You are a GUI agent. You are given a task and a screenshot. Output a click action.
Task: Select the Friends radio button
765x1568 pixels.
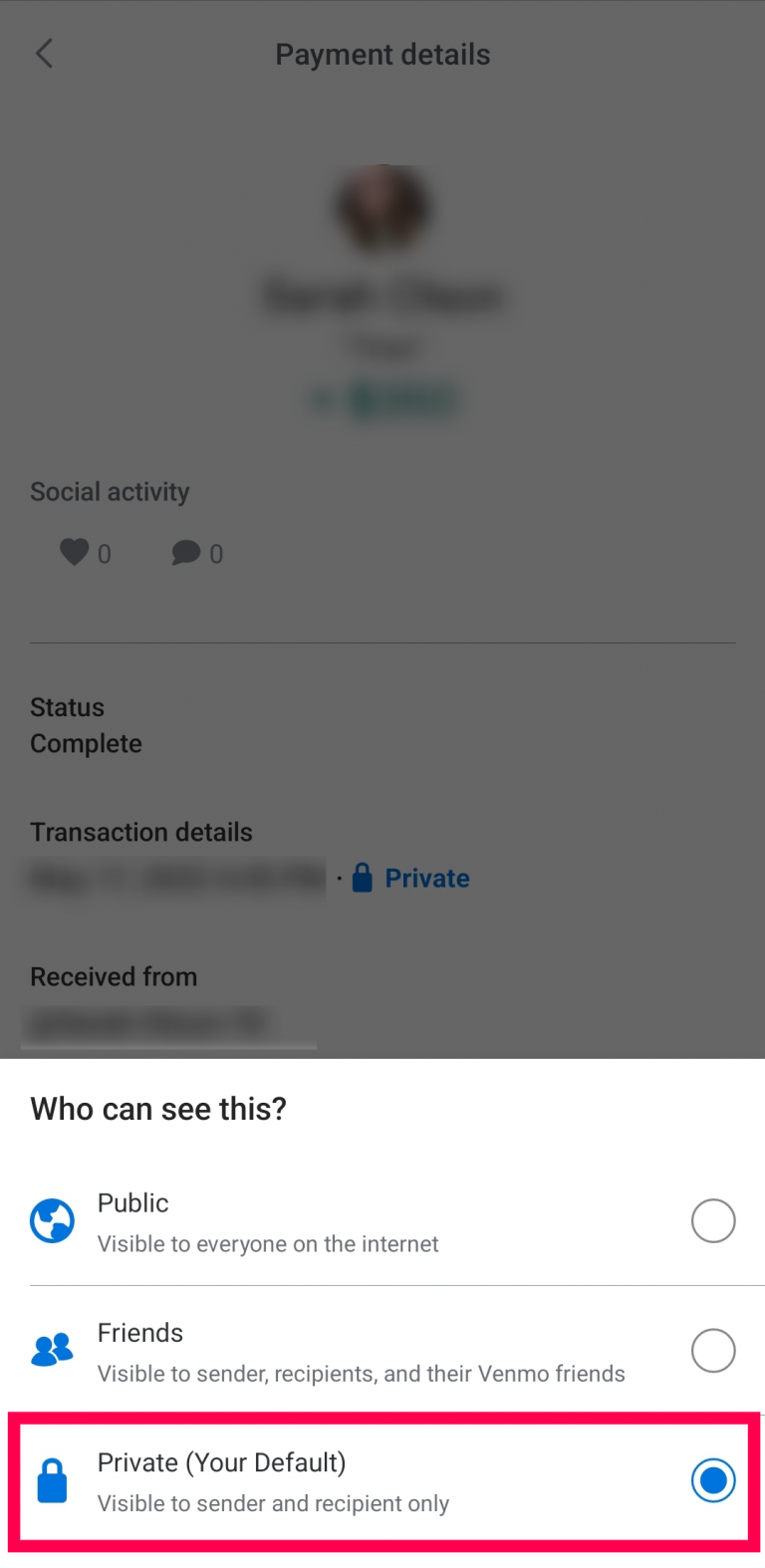click(x=713, y=1351)
